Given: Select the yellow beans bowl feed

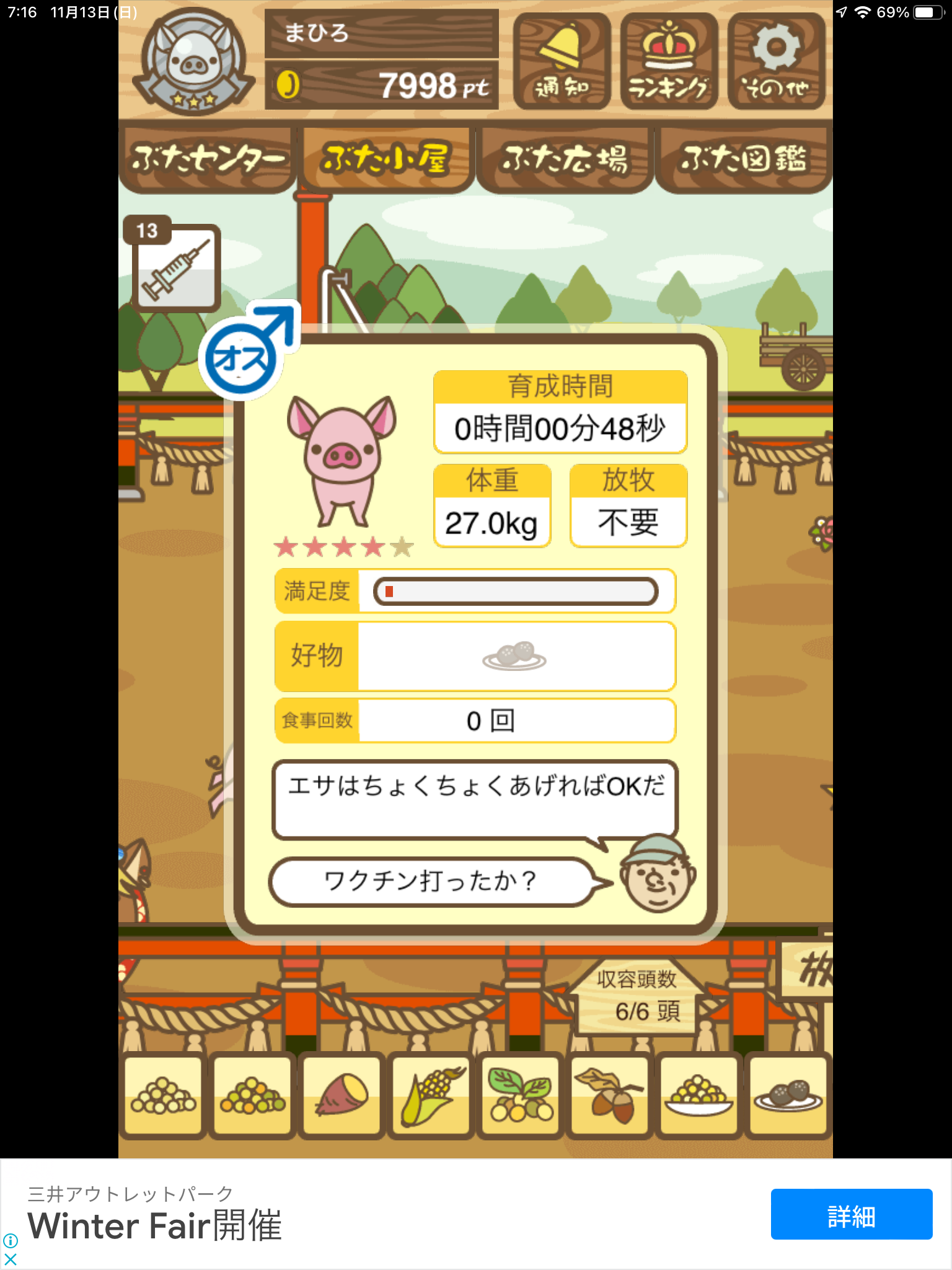Looking at the screenshot, I should pyautogui.click(x=699, y=1096).
